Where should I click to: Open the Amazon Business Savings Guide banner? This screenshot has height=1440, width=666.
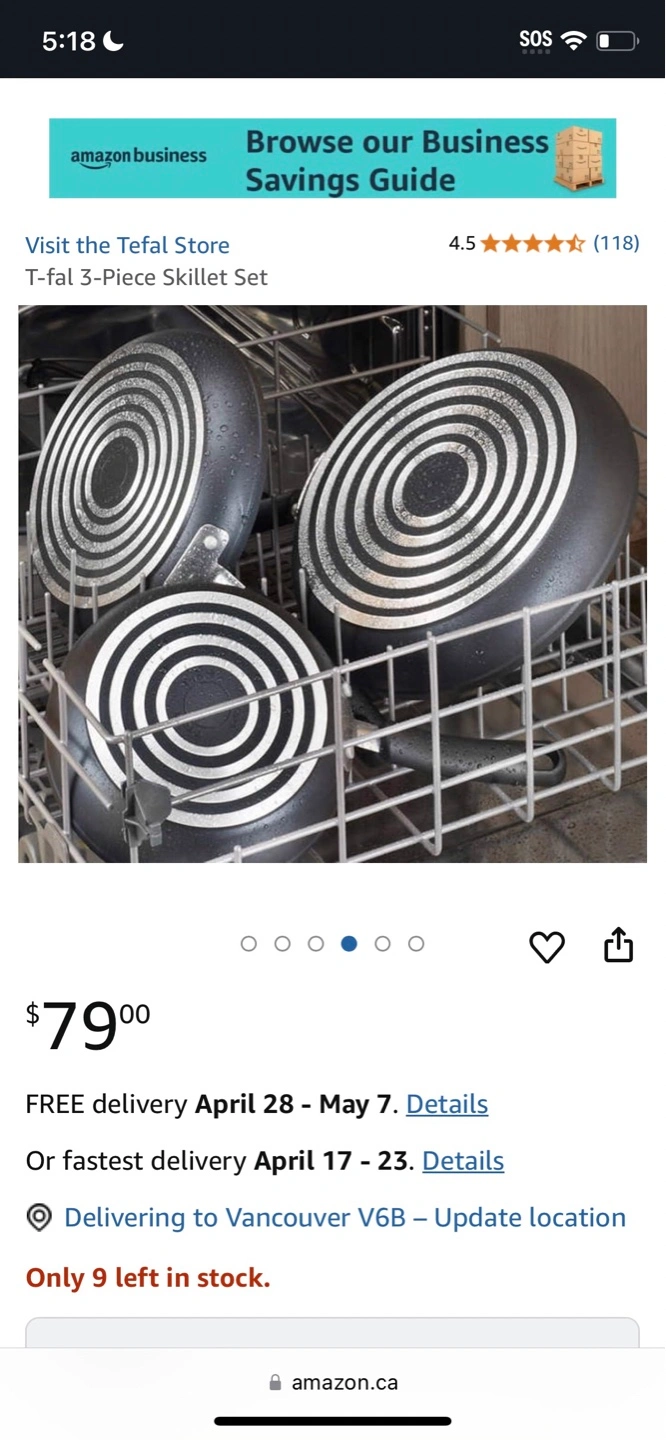tap(332, 158)
